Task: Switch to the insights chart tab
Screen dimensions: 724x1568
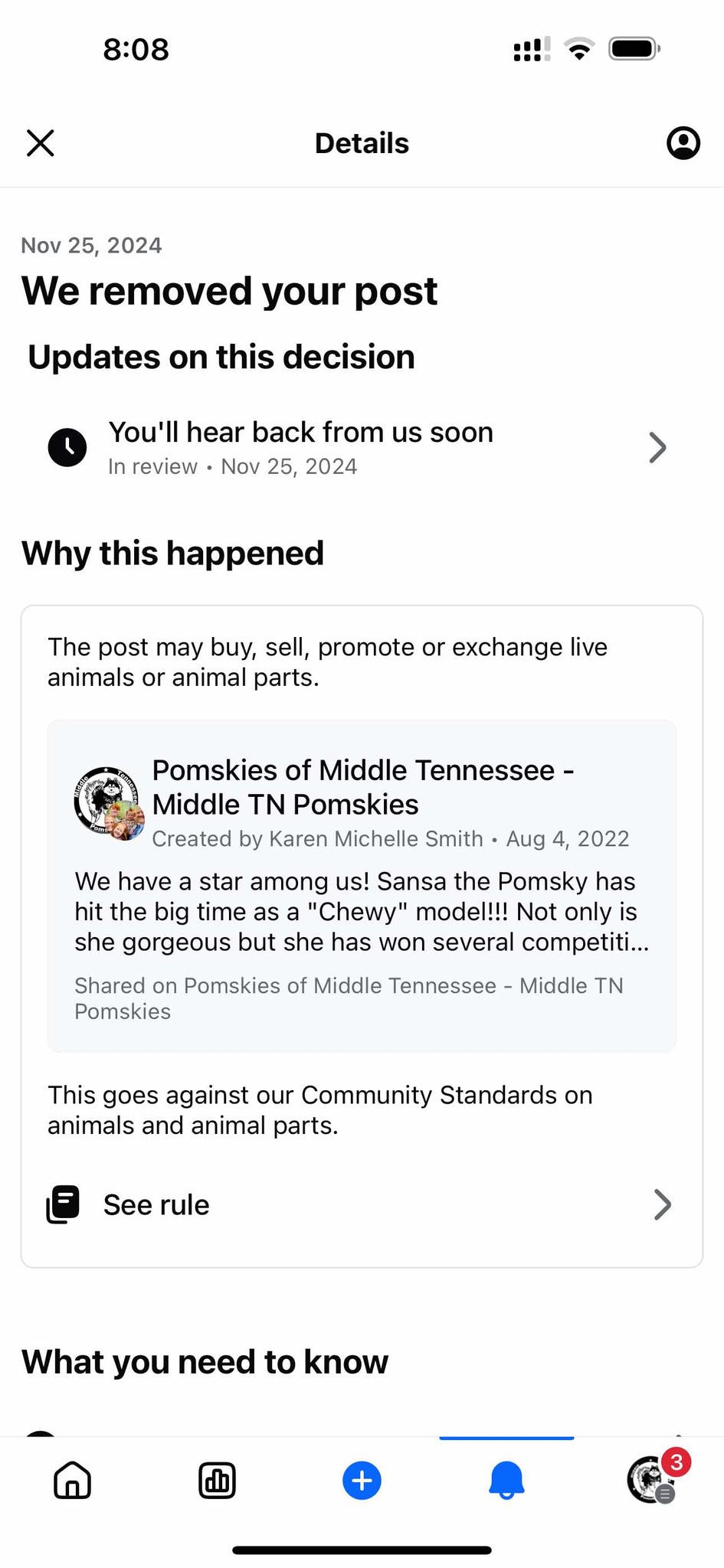Action: click(217, 1480)
